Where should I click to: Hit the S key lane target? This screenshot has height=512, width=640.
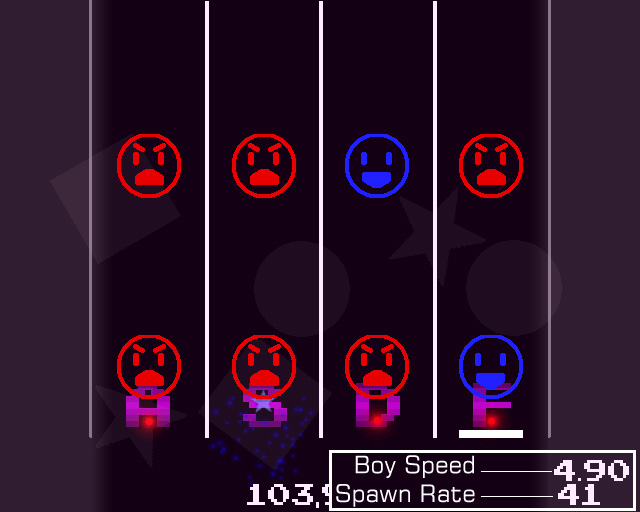264,408
